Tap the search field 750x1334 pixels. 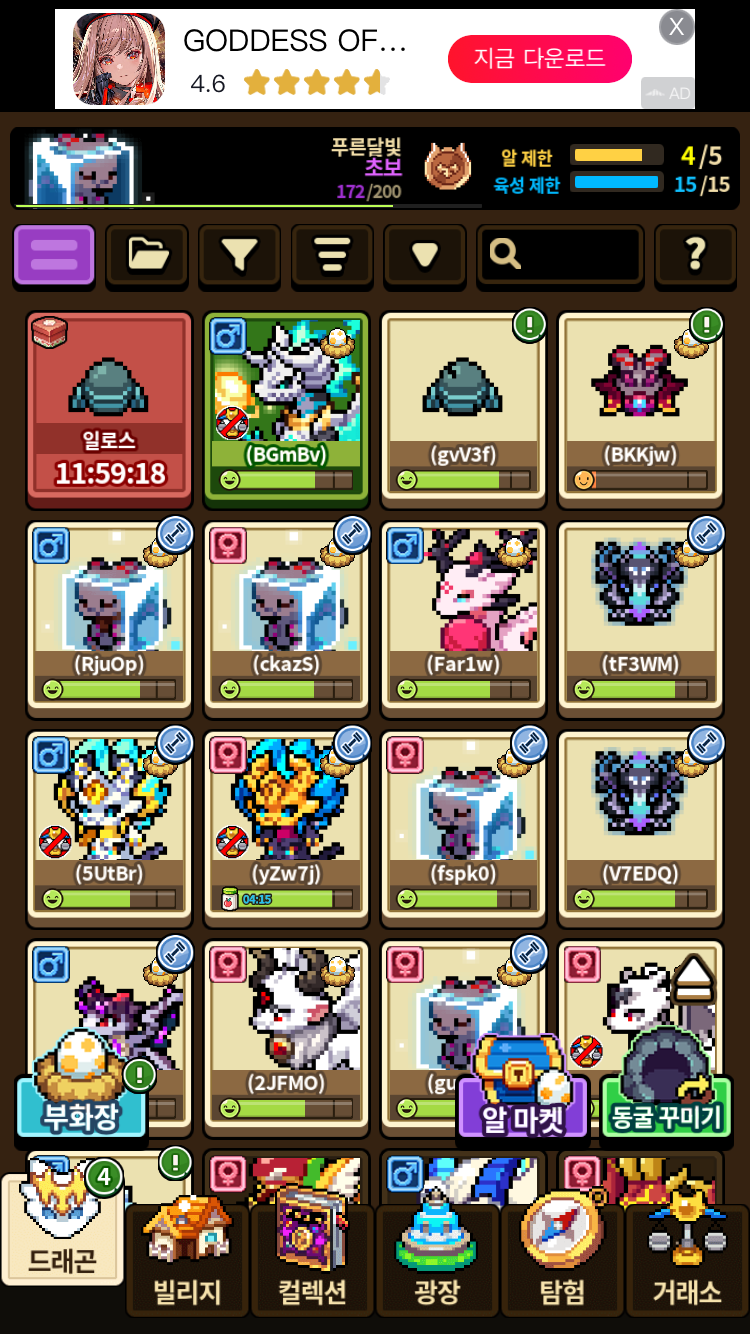pos(560,255)
